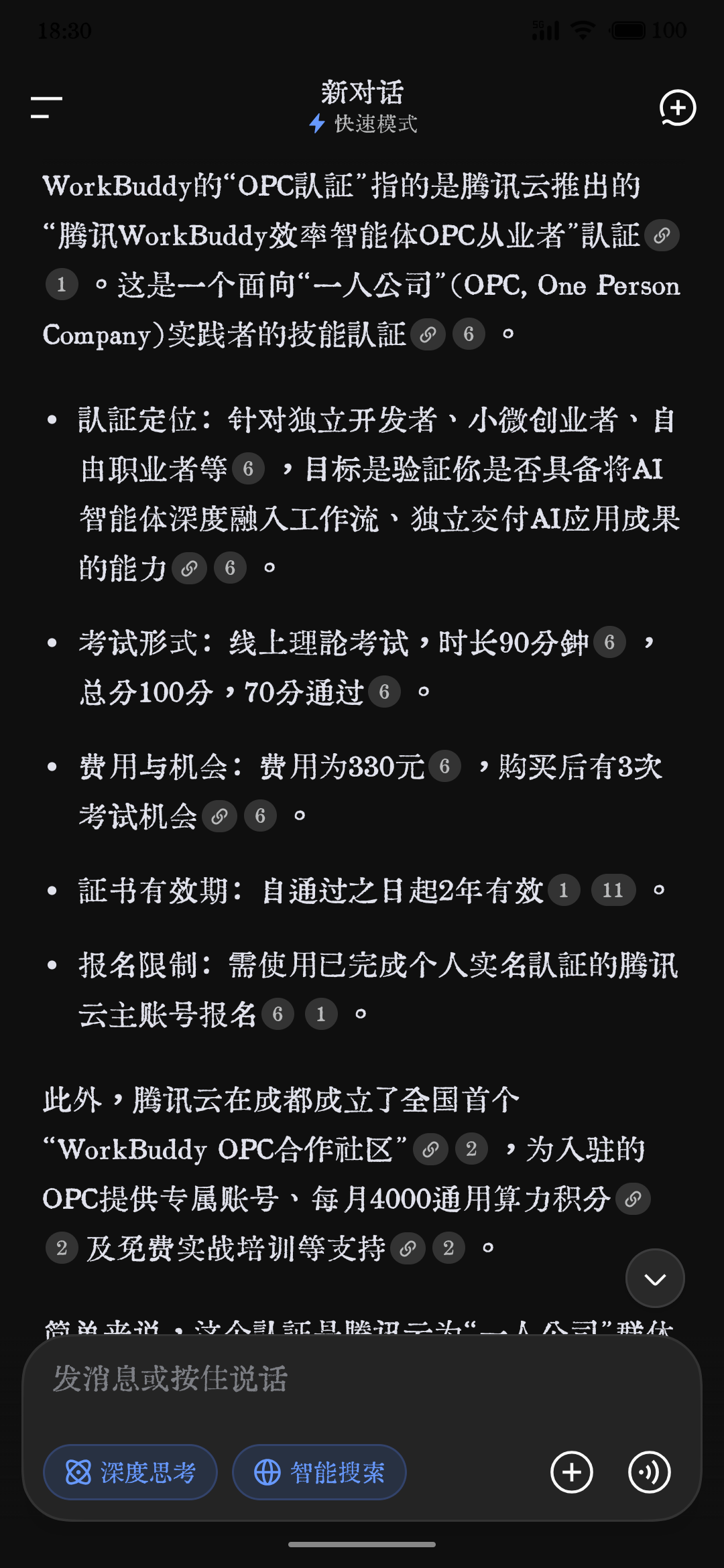This screenshot has width=724, height=1568.
Task: Open the link icon after 通用算力积分
Action: pos(633,1199)
